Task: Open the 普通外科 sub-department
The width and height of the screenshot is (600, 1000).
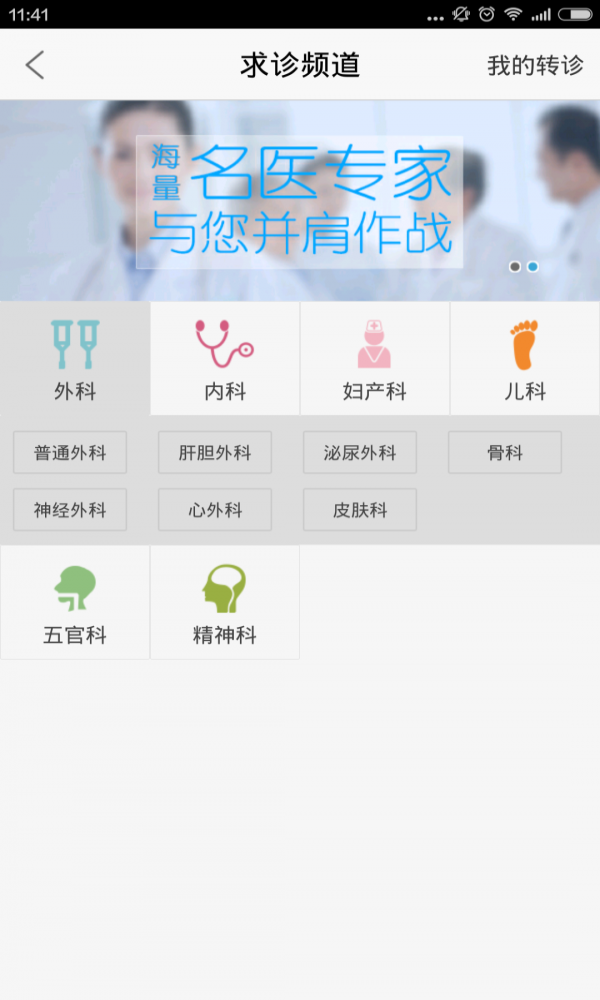Action: (70, 453)
